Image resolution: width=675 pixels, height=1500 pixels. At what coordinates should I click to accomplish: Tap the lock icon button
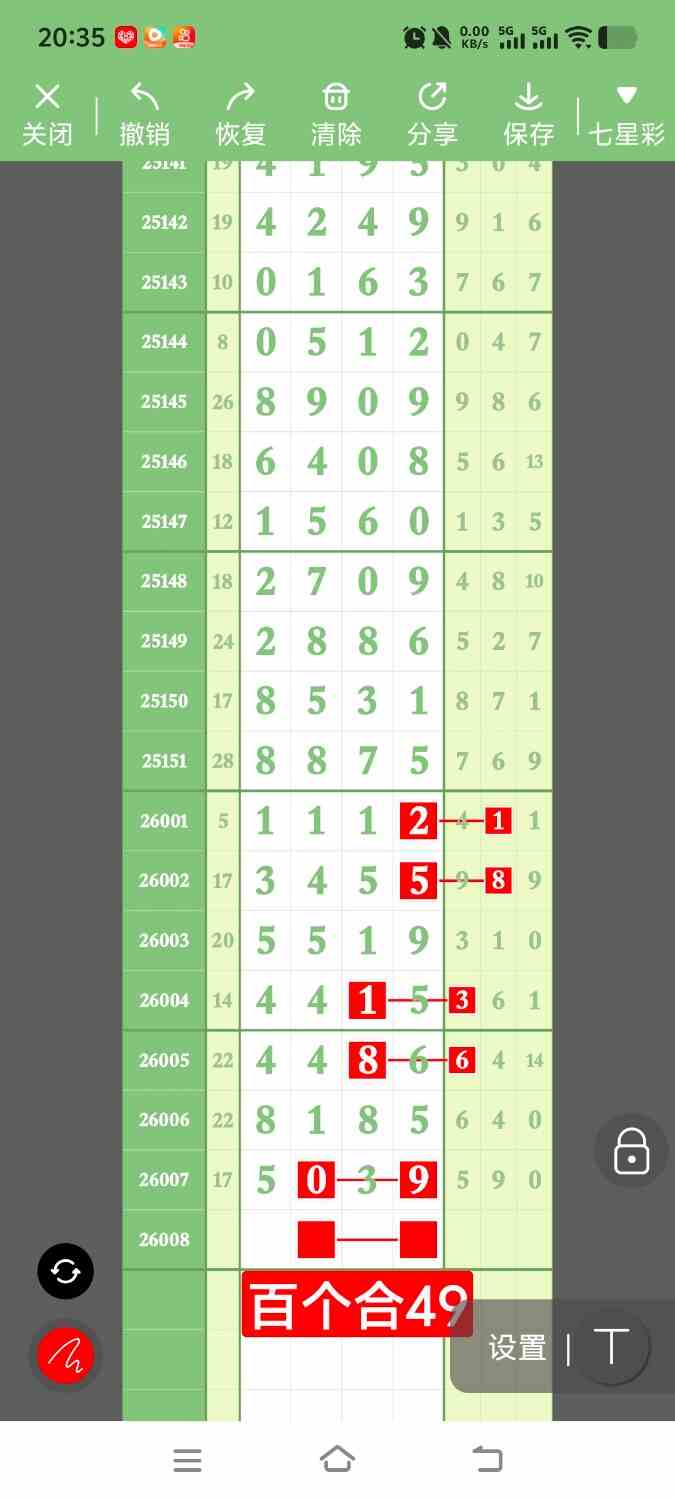632,1151
